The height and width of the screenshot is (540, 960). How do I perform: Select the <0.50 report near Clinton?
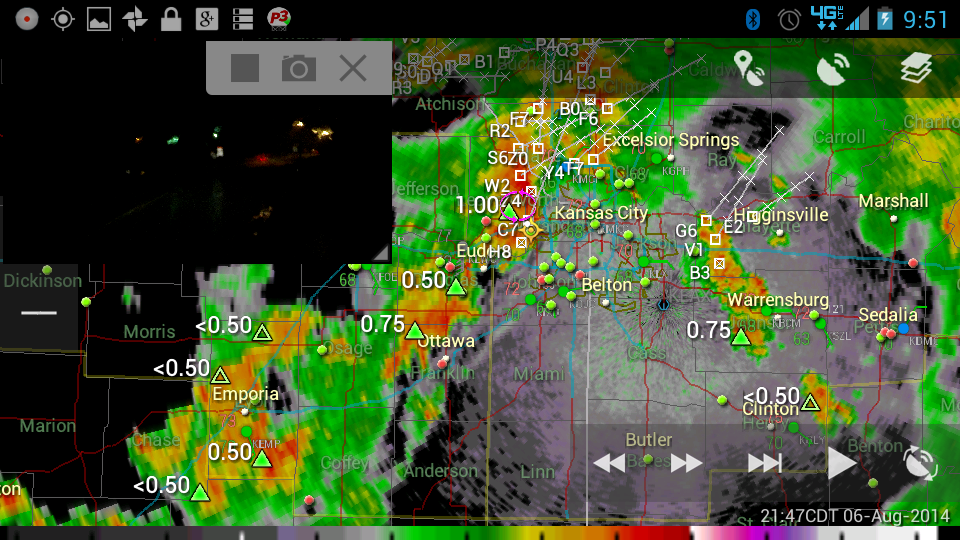coord(810,402)
